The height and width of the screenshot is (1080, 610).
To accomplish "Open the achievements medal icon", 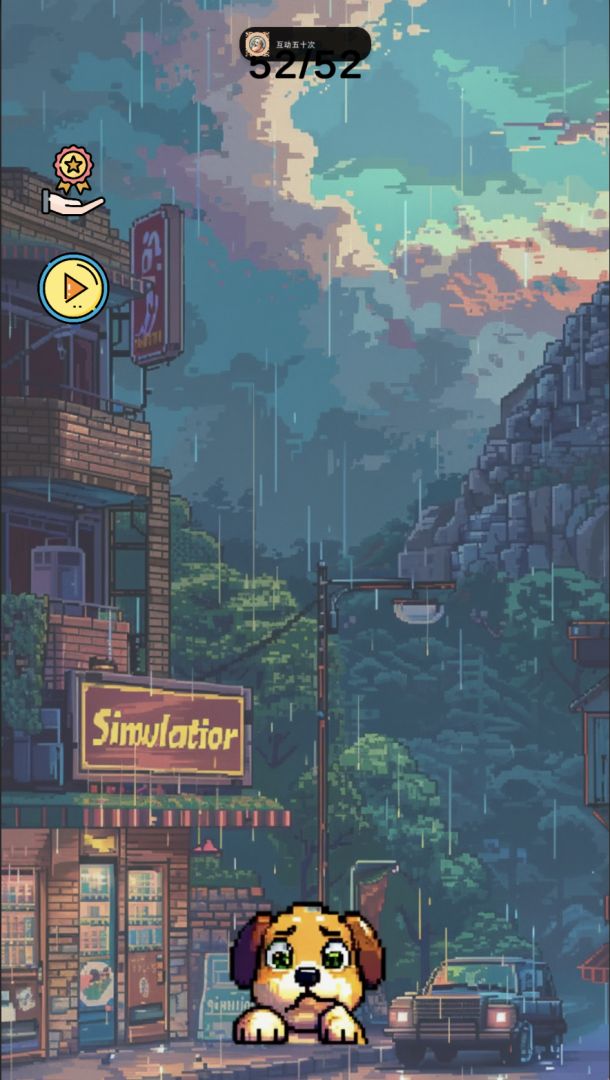I will tap(73, 180).
